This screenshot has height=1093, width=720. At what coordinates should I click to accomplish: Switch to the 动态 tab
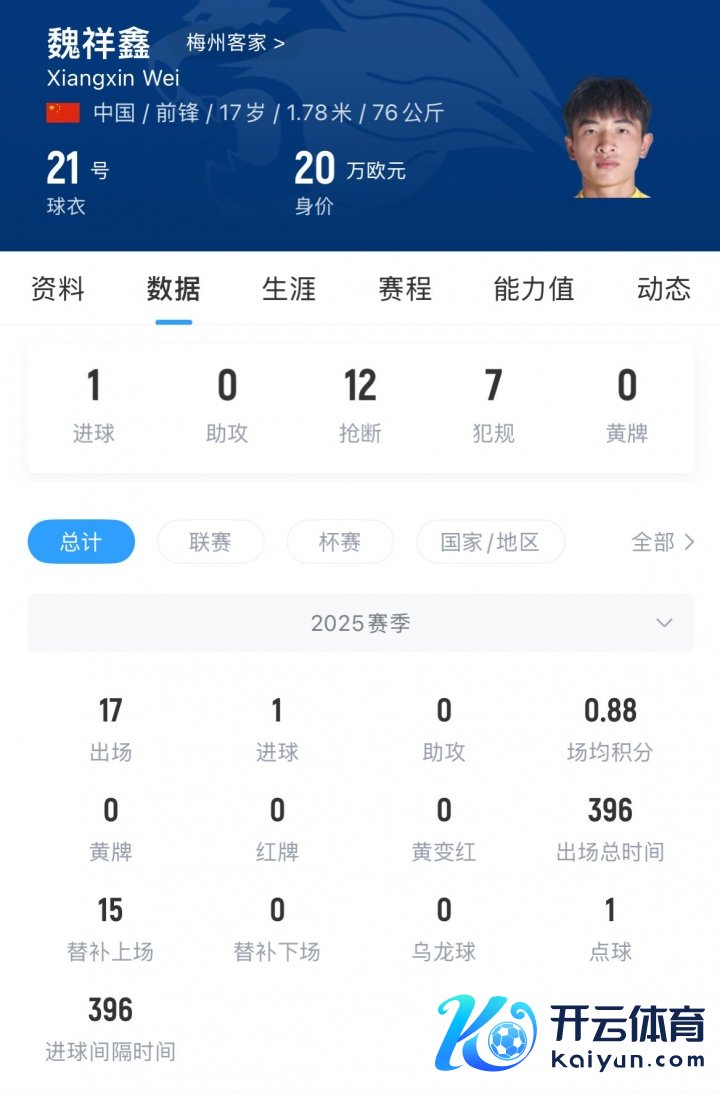pos(663,289)
